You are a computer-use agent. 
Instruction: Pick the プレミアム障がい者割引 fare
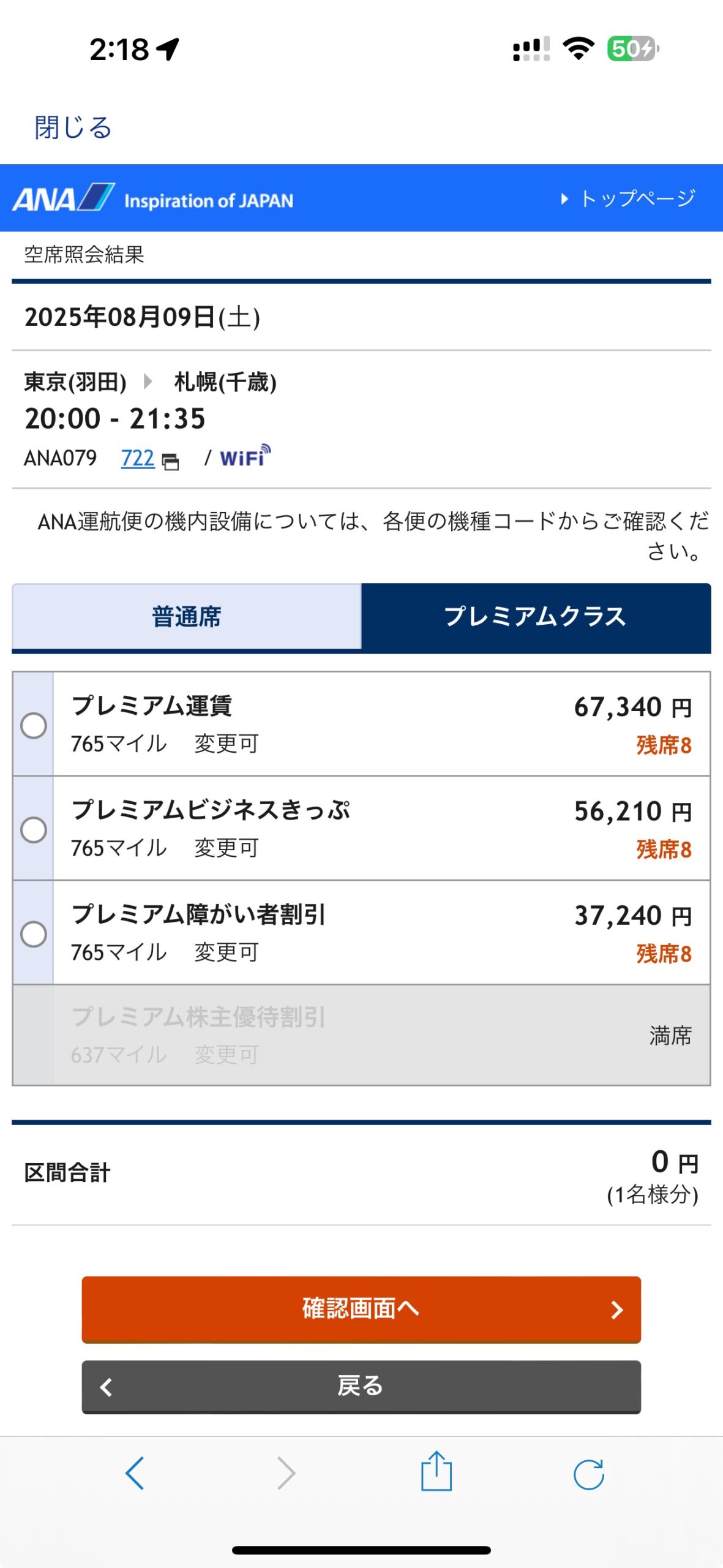(x=34, y=933)
